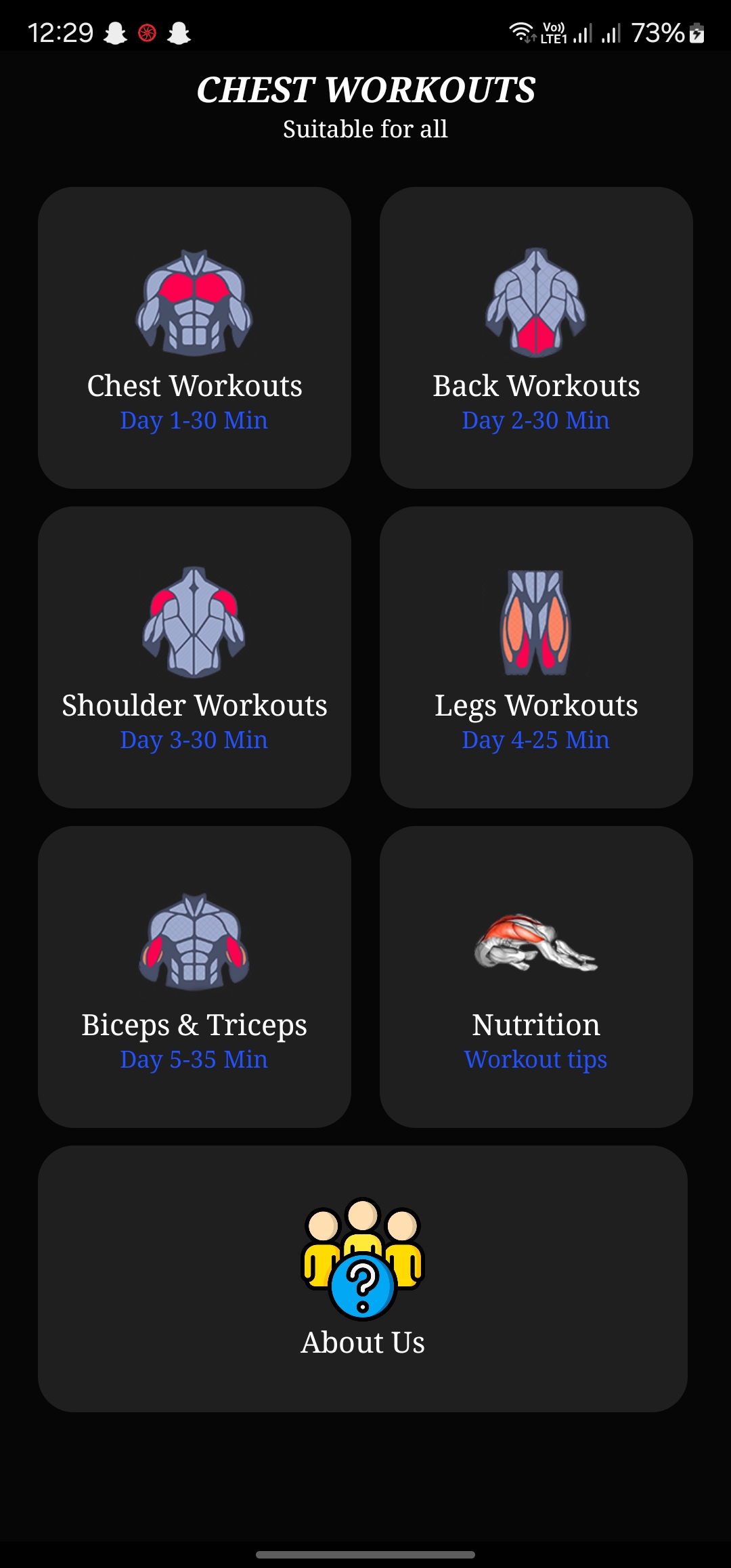Select Back Workouts for Day 2
731x1568 pixels.
coord(536,338)
